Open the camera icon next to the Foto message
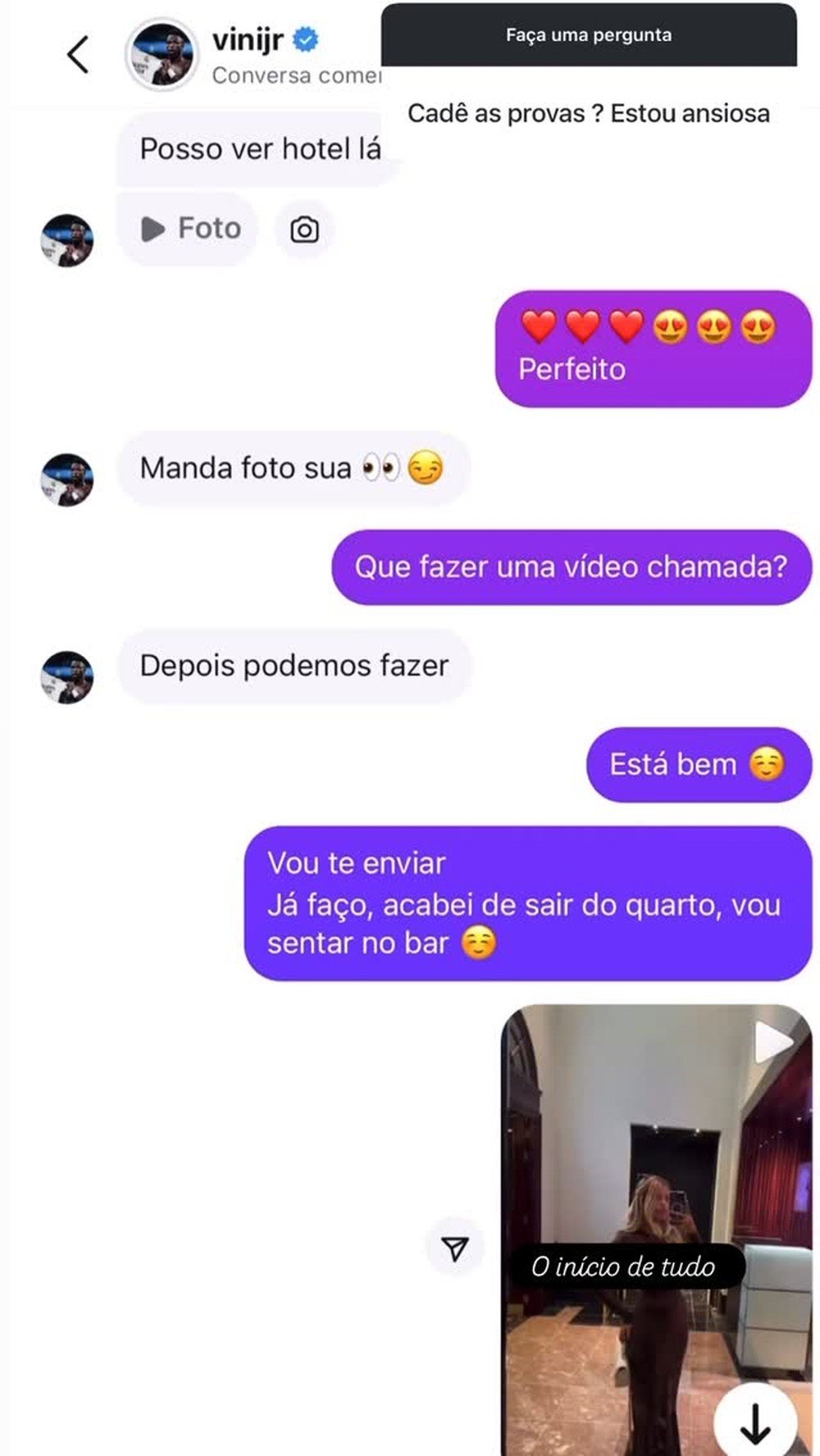This screenshot has width=820, height=1456. point(303,230)
